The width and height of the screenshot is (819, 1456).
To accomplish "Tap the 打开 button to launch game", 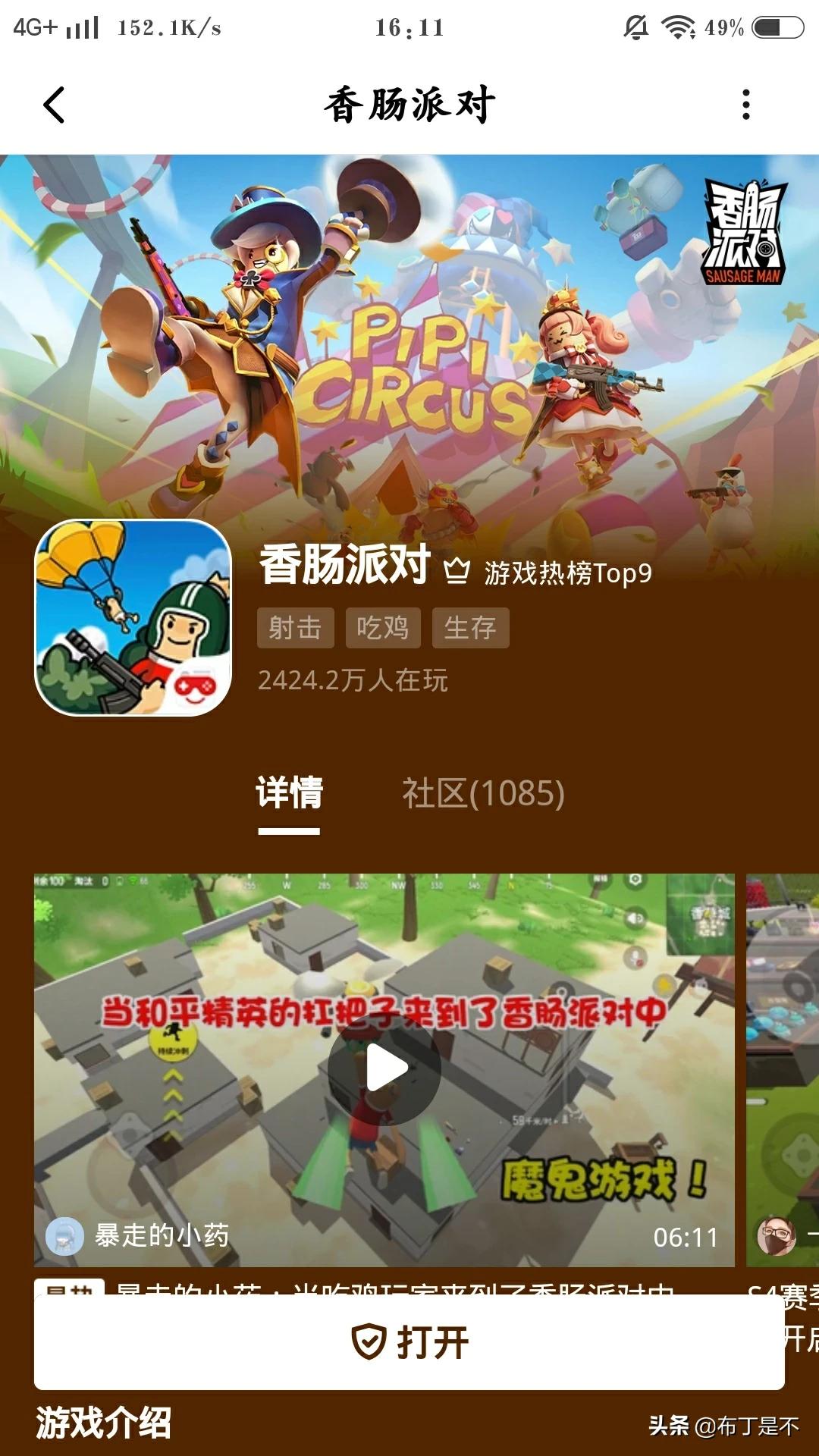I will point(409,1342).
